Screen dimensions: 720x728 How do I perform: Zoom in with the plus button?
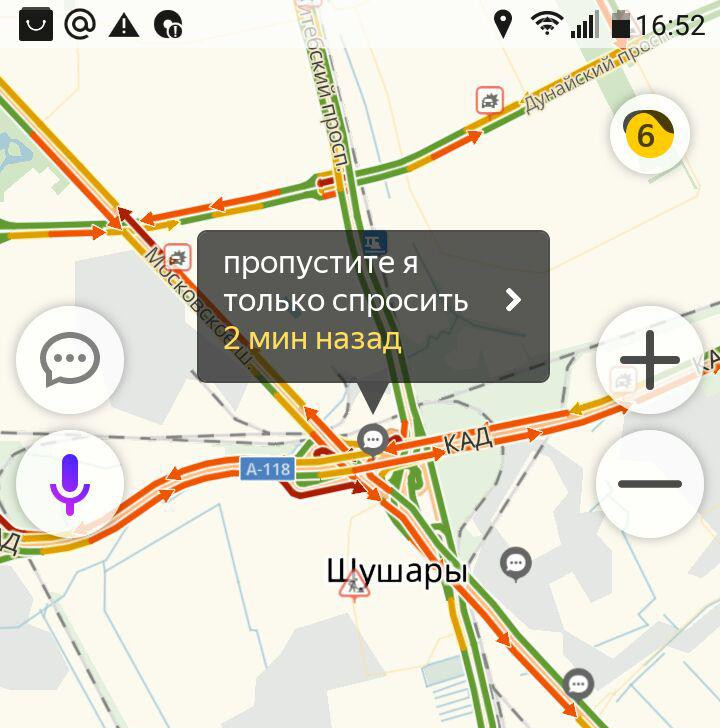tap(649, 360)
